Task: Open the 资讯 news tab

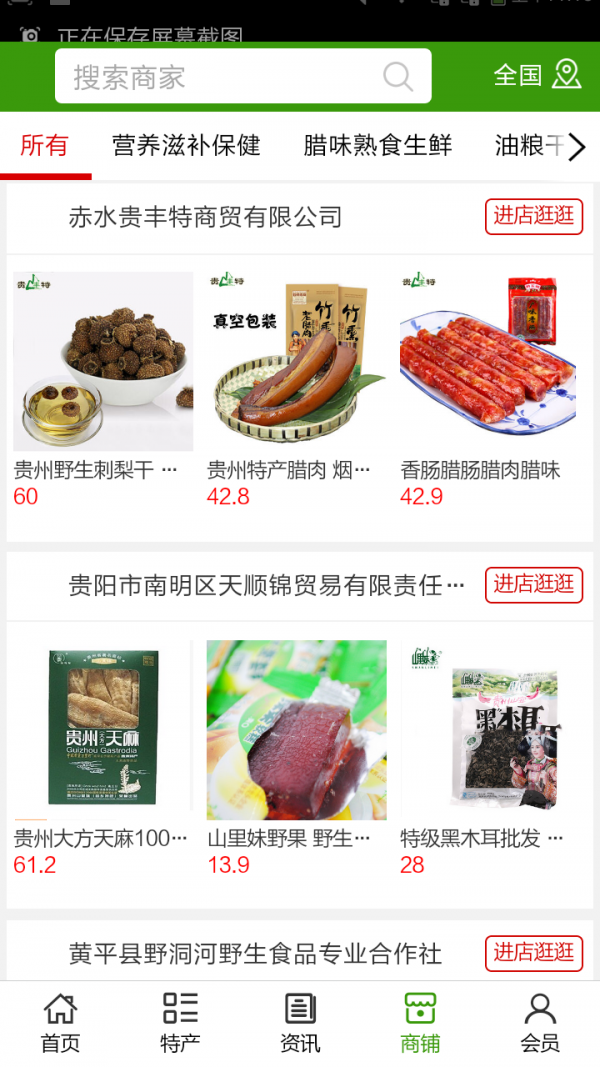Action: [x=300, y=1023]
